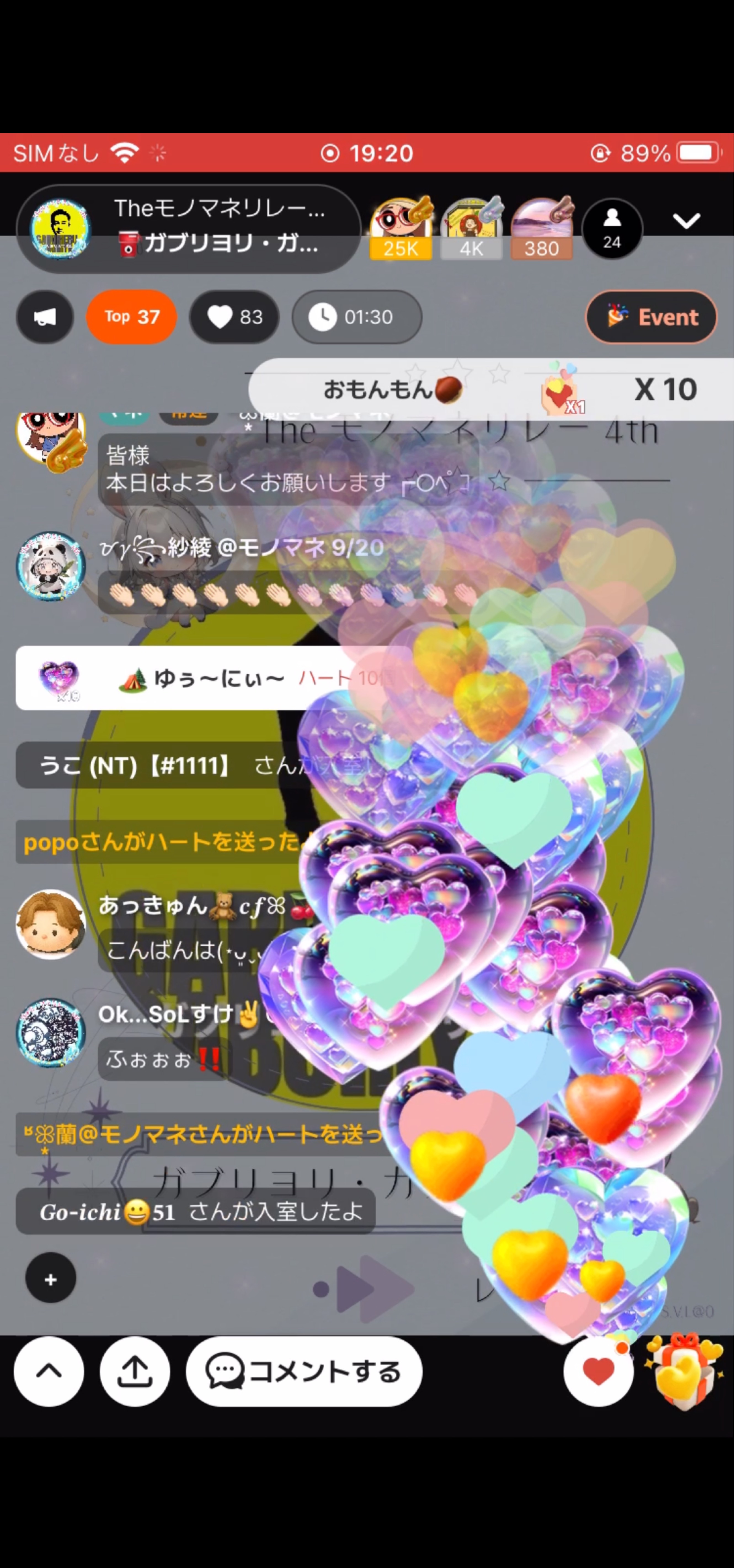Open あっきゅん's profile avatar

click(x=50, y=925)
